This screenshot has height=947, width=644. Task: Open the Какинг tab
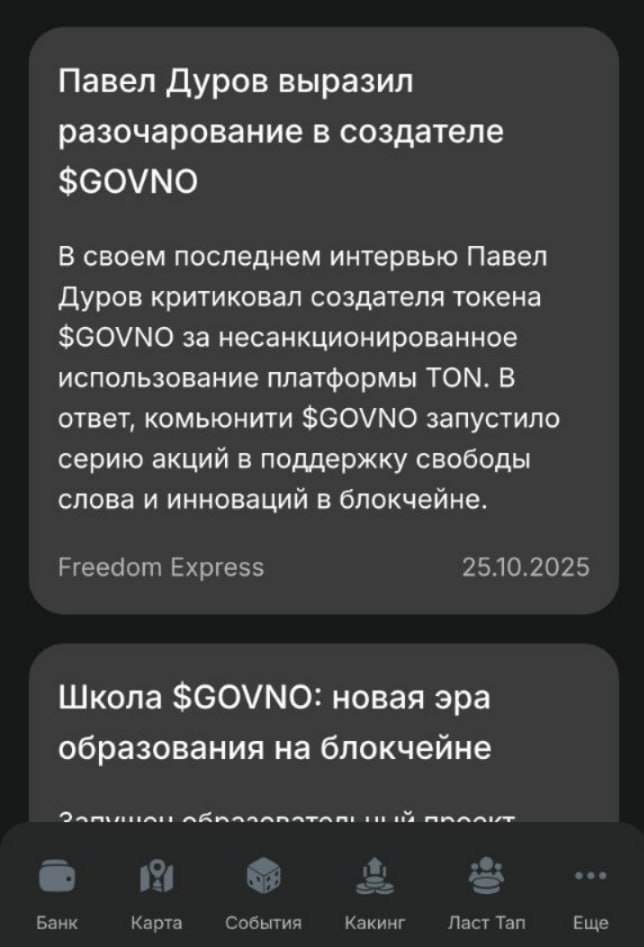[x=375, y=890]
